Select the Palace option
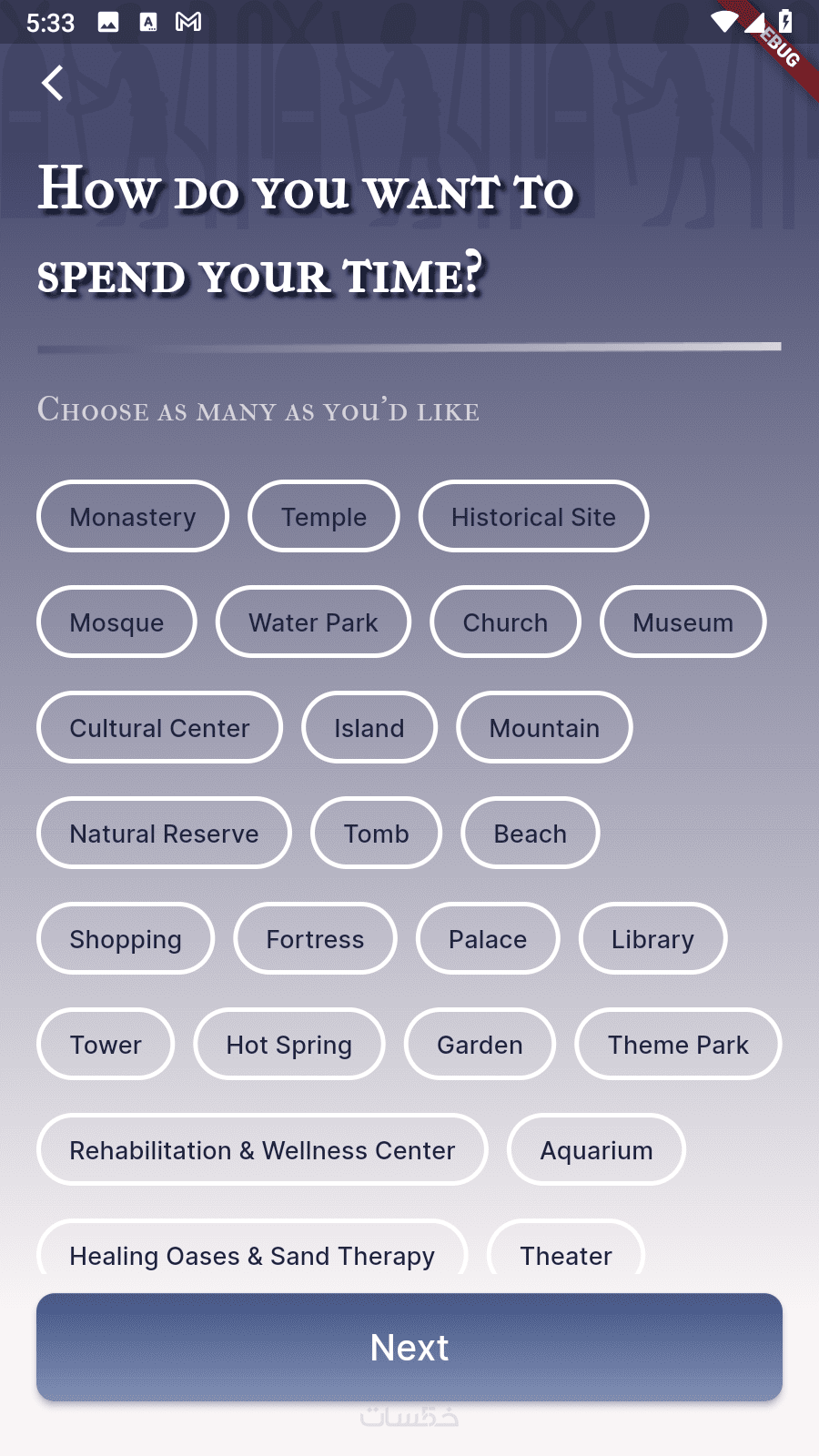The width and height of the screenshot is (819, 1456). [x=487, y=938]
